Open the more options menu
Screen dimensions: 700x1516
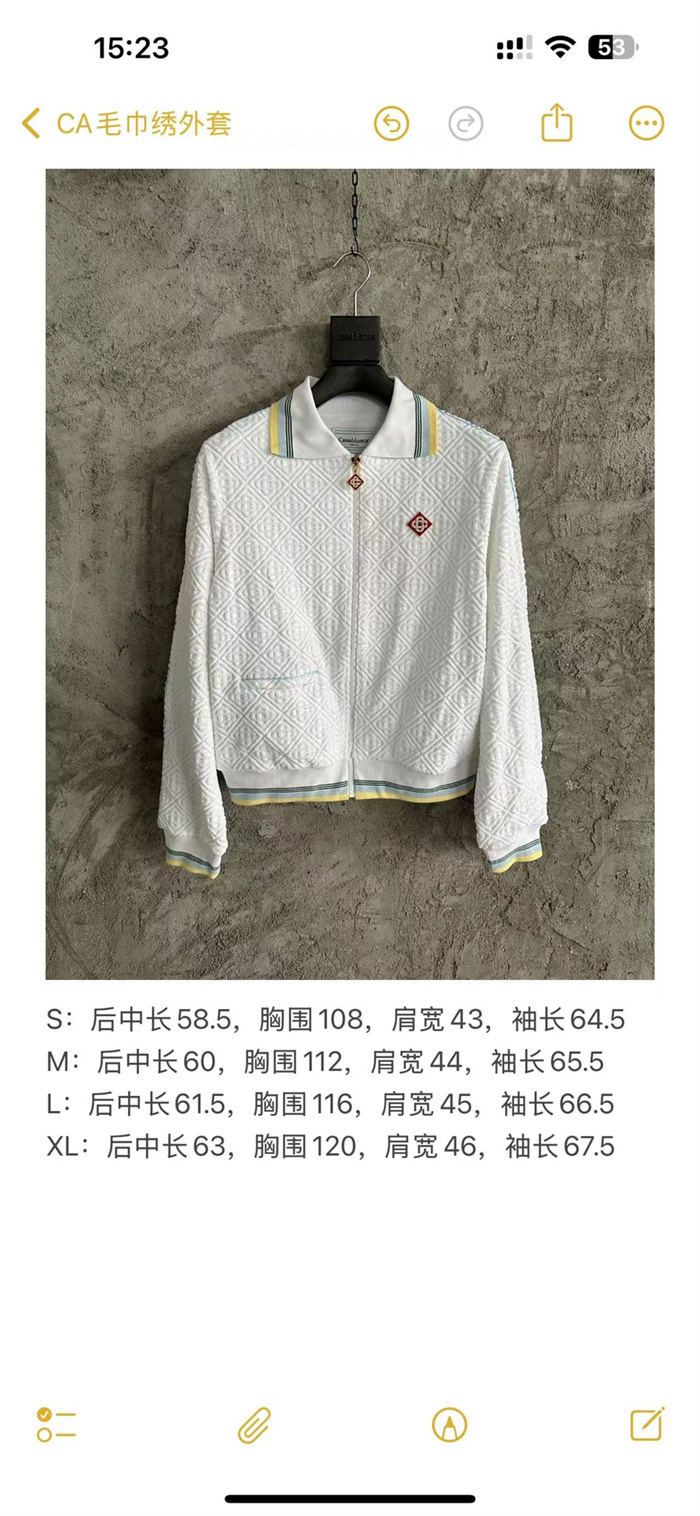tap(646, 124)
